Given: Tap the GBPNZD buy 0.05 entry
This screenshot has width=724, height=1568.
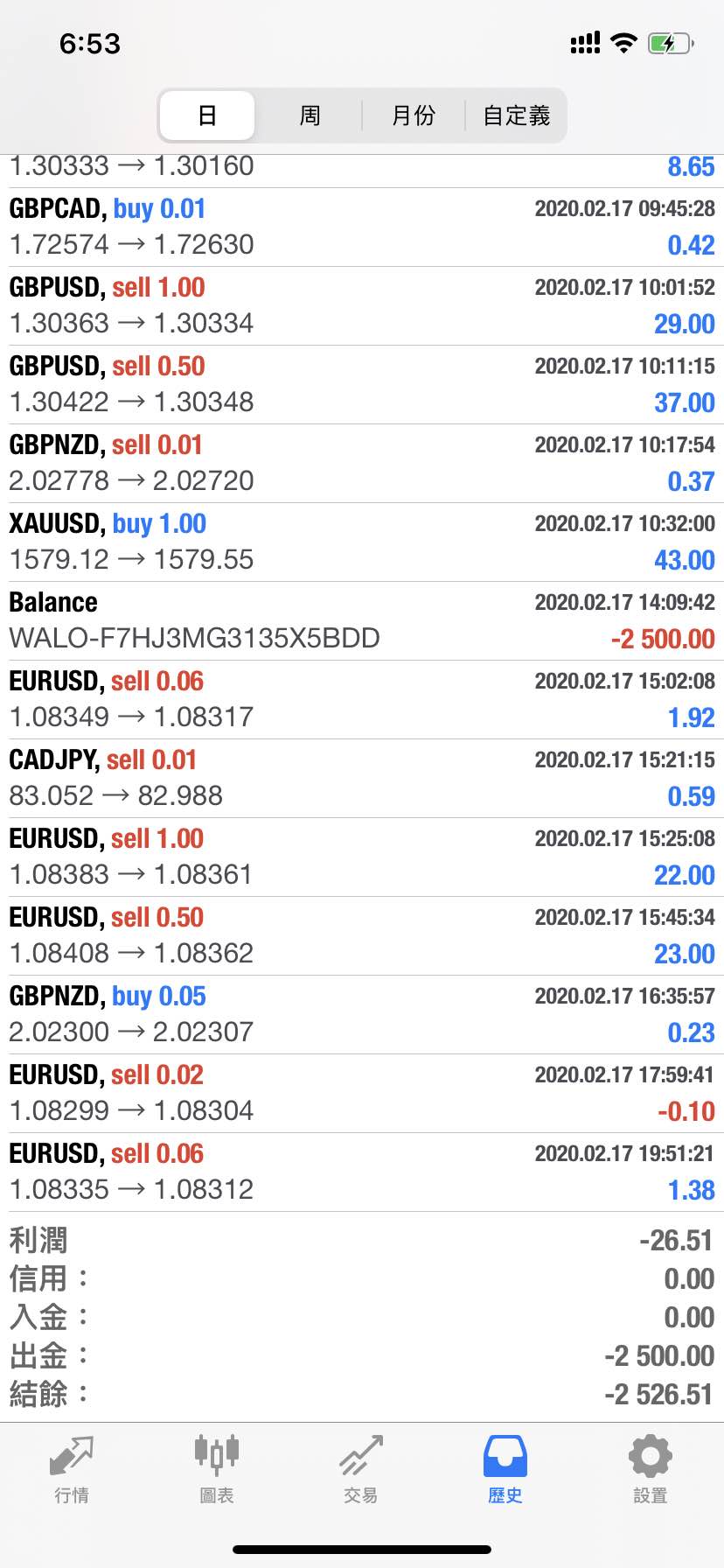Looking at the screenshot, I should coord(362,1015).
